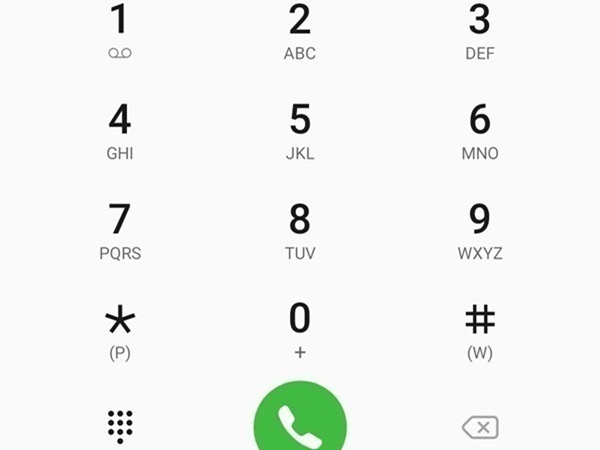The height and width of the screenshot is (450, 600).
Task: Dial digit 1 on the keypad
Action: [120, 30]
